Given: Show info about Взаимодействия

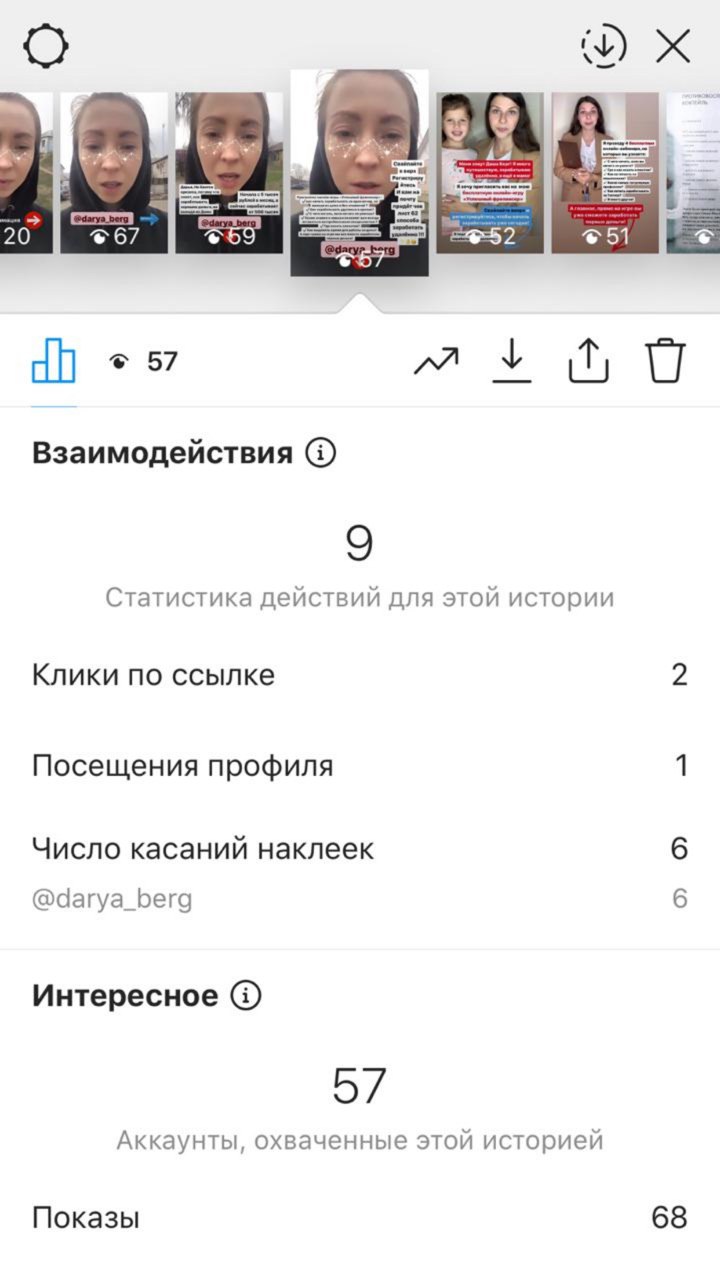Looking at the screenshot, I should [x=320, y=453].
